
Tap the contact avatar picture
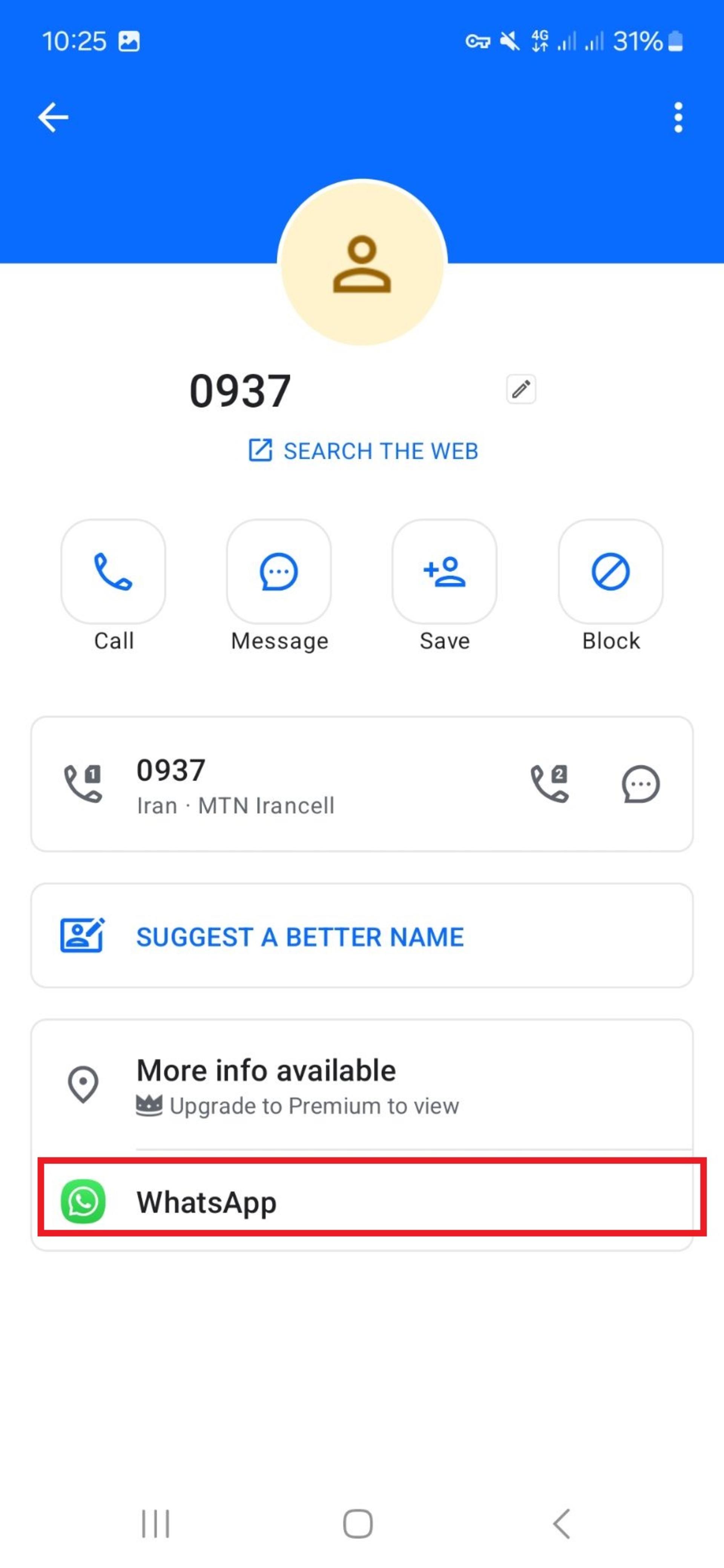tap(362, 262)
